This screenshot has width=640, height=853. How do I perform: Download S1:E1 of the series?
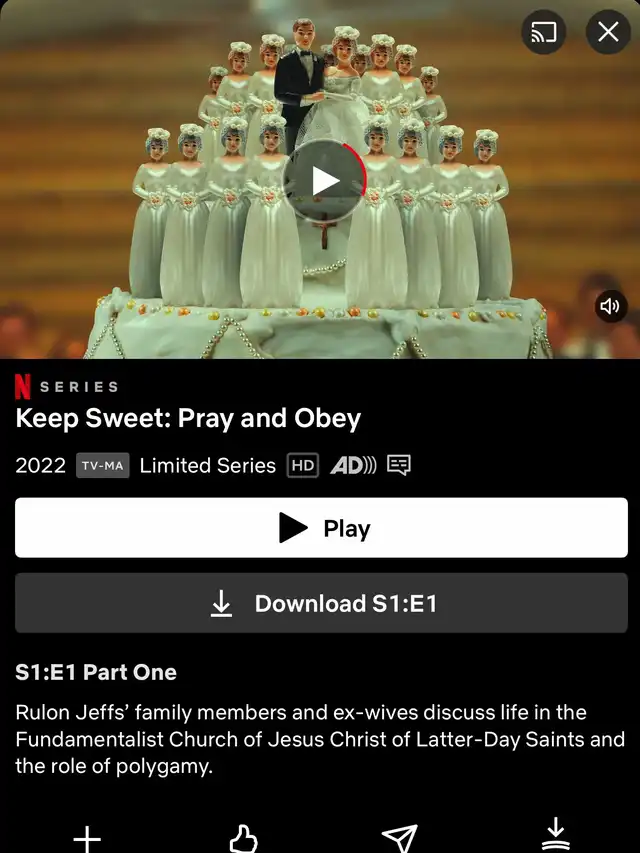(321, 603)
